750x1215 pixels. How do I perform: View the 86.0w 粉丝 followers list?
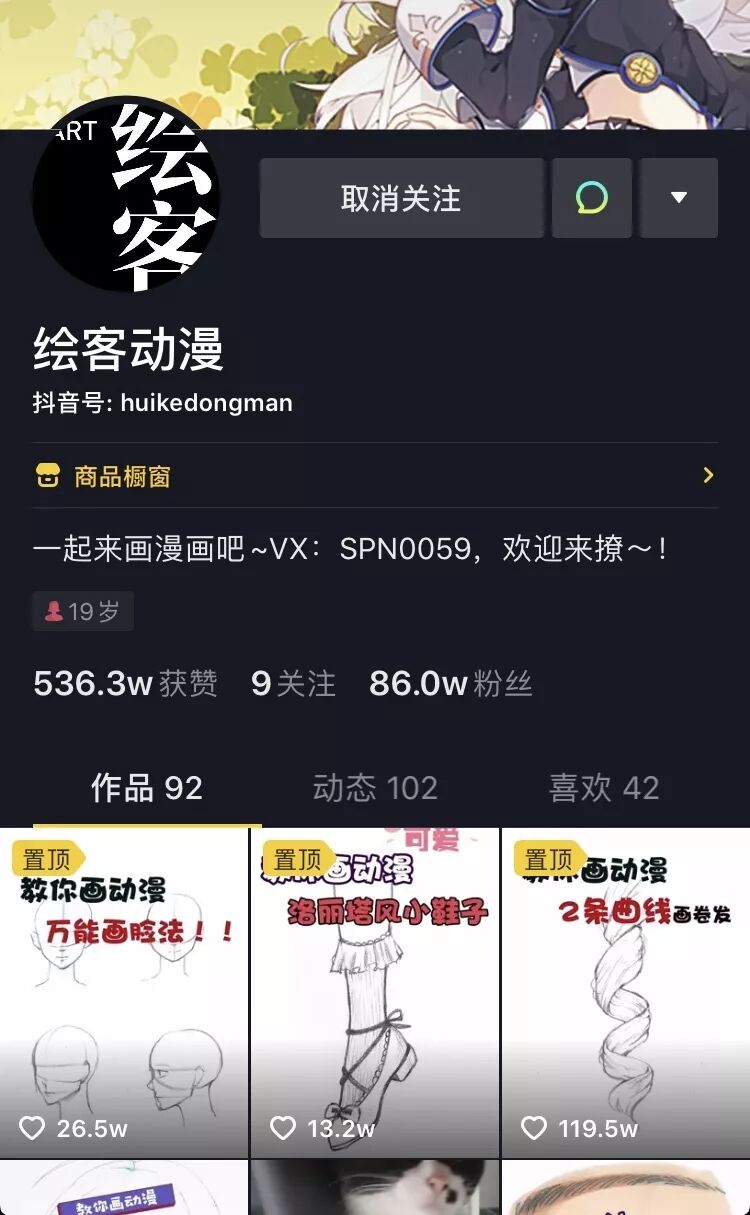tap(450, 684)
